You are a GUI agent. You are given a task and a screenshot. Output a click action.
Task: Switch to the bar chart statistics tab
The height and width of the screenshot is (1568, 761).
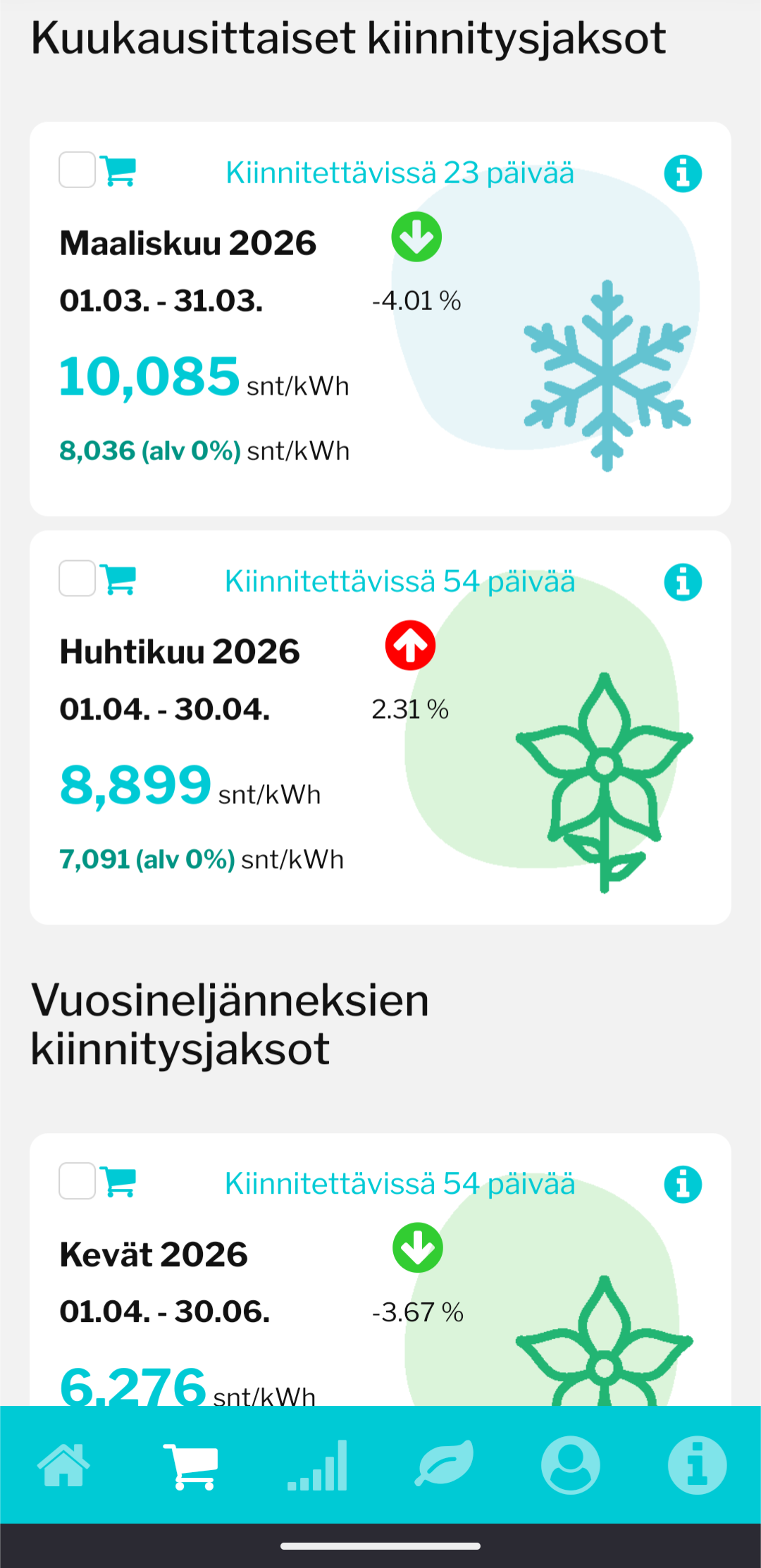317,1466
